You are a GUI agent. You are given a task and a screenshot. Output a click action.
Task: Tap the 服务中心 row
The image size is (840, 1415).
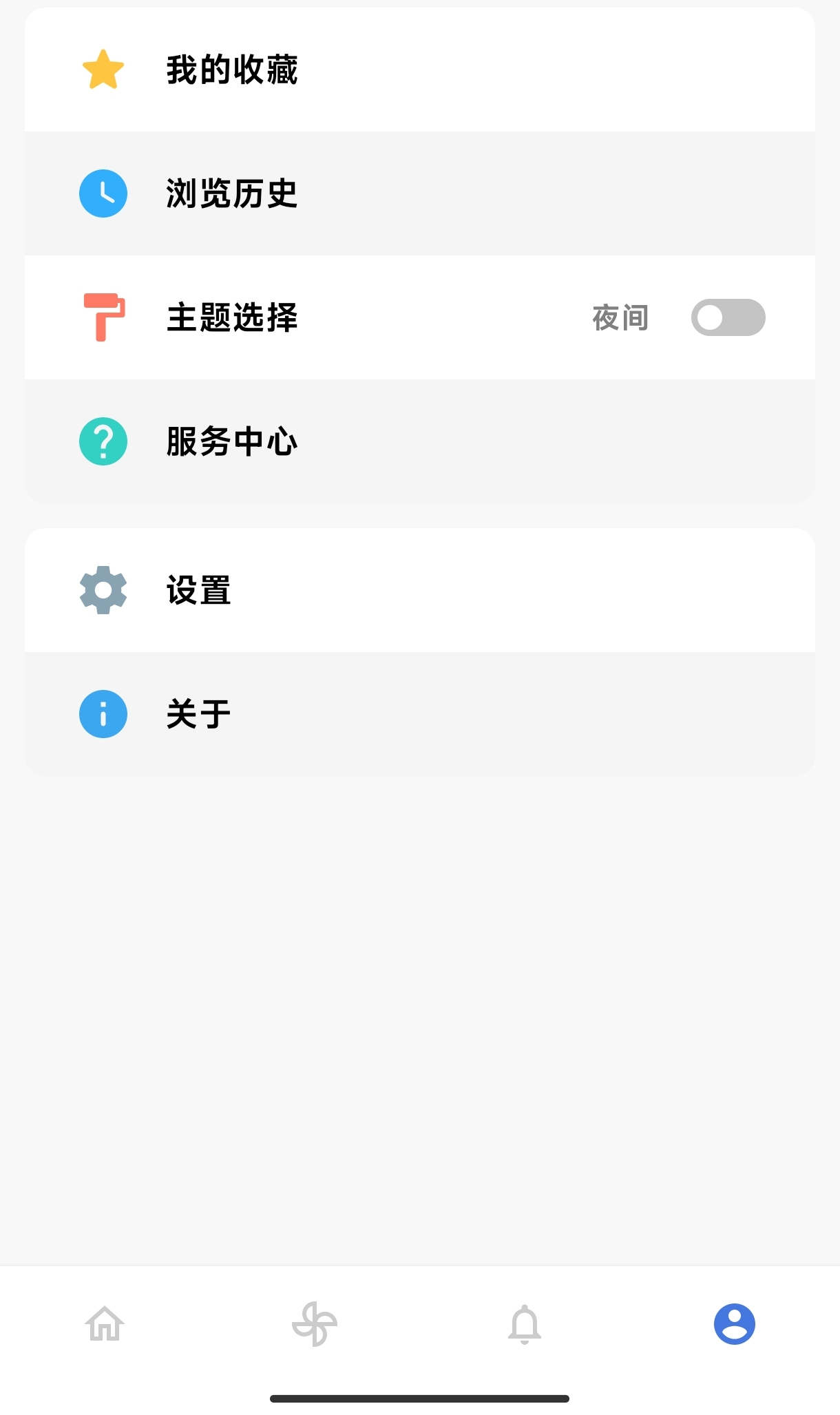(x=231, y=441)
